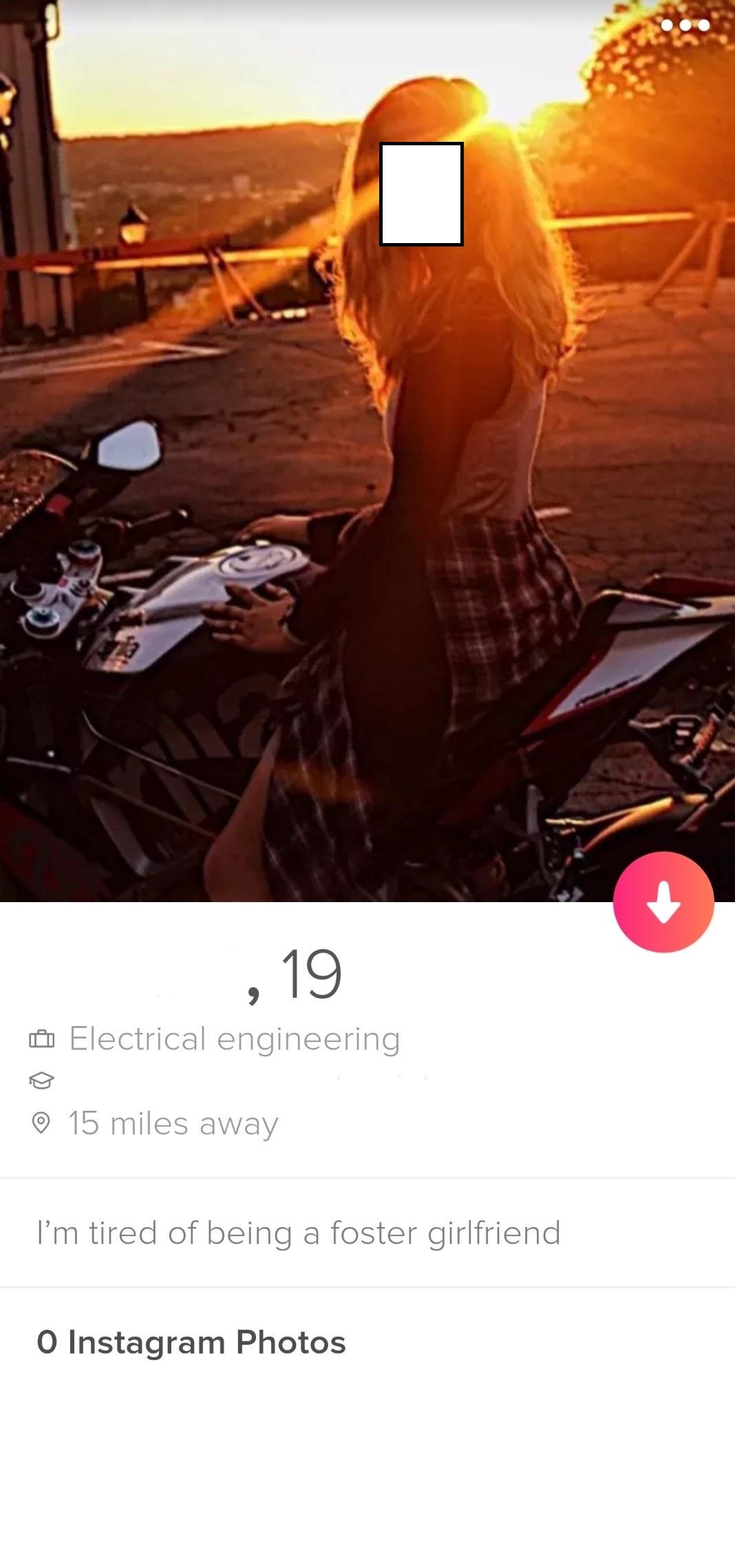The height and width of the screenshot is (1568, 735).
Task: Collapse profile with the pink down-arrow button
Action: [x=663, y=902]
